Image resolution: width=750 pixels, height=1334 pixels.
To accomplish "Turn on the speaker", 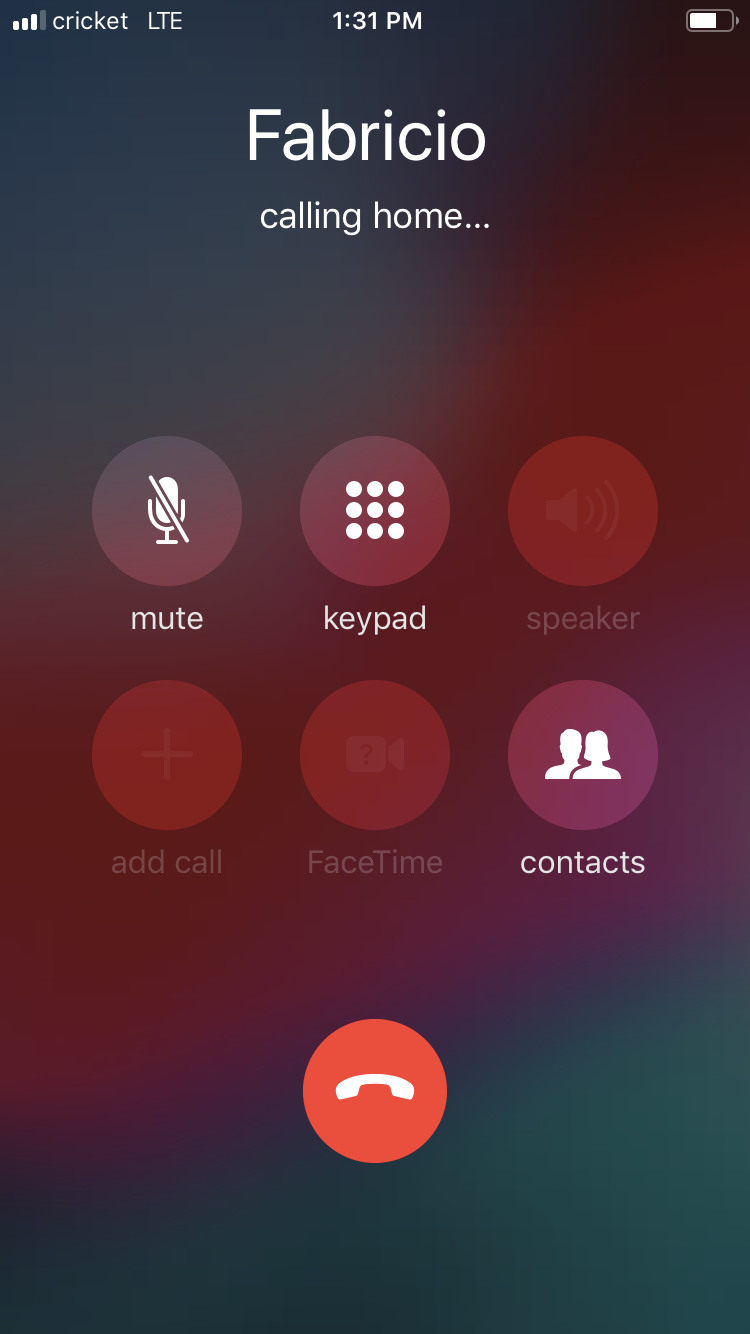I will (583, 511).
